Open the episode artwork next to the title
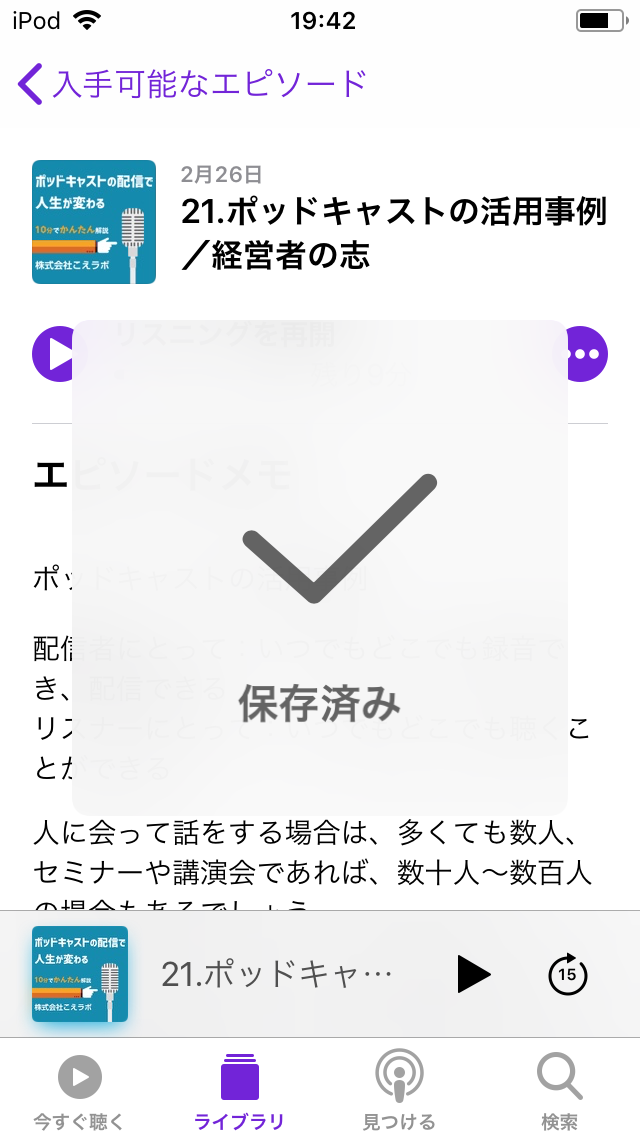 click(93, 222)
